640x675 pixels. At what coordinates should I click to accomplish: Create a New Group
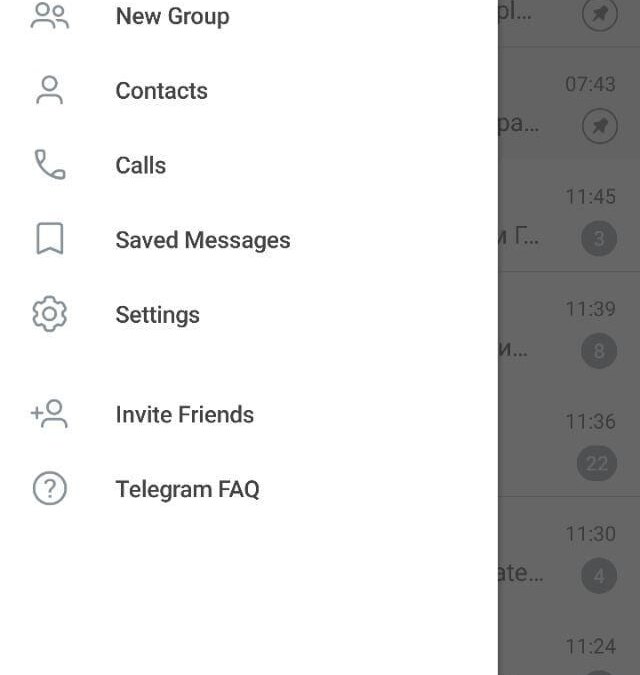point(172,17)
